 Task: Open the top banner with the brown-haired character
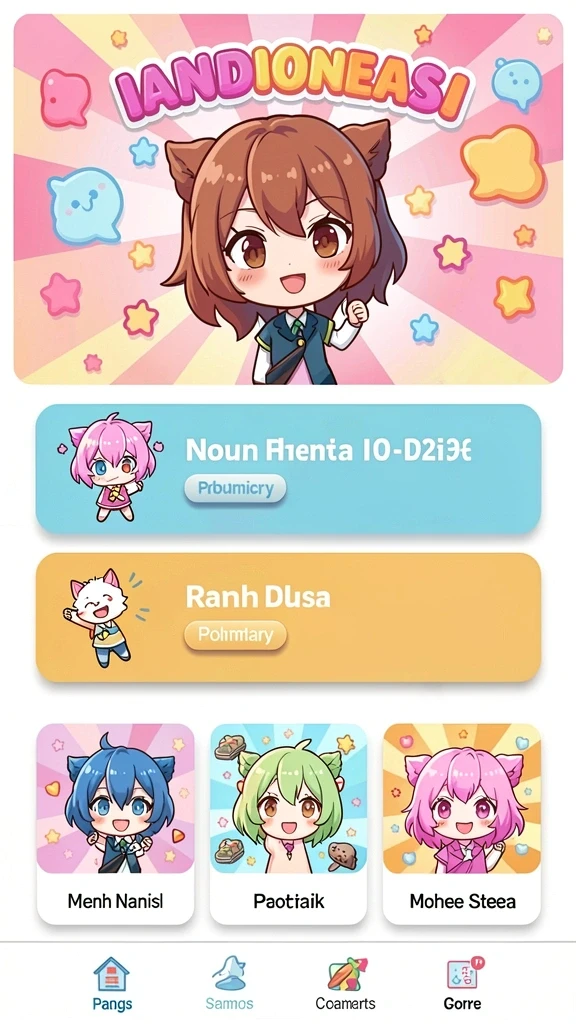coord(288,199)
